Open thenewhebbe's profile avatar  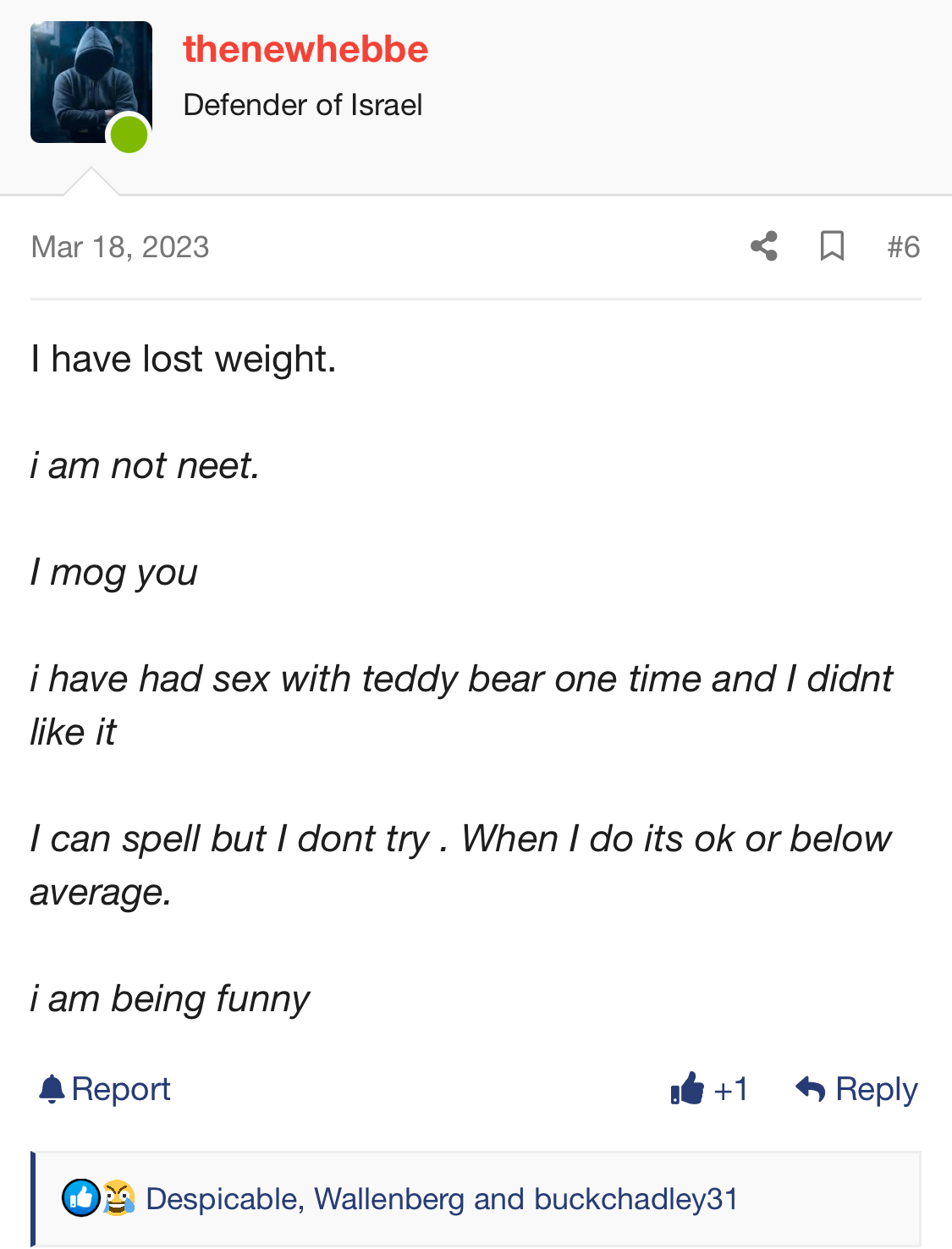(x=91, y=82)
